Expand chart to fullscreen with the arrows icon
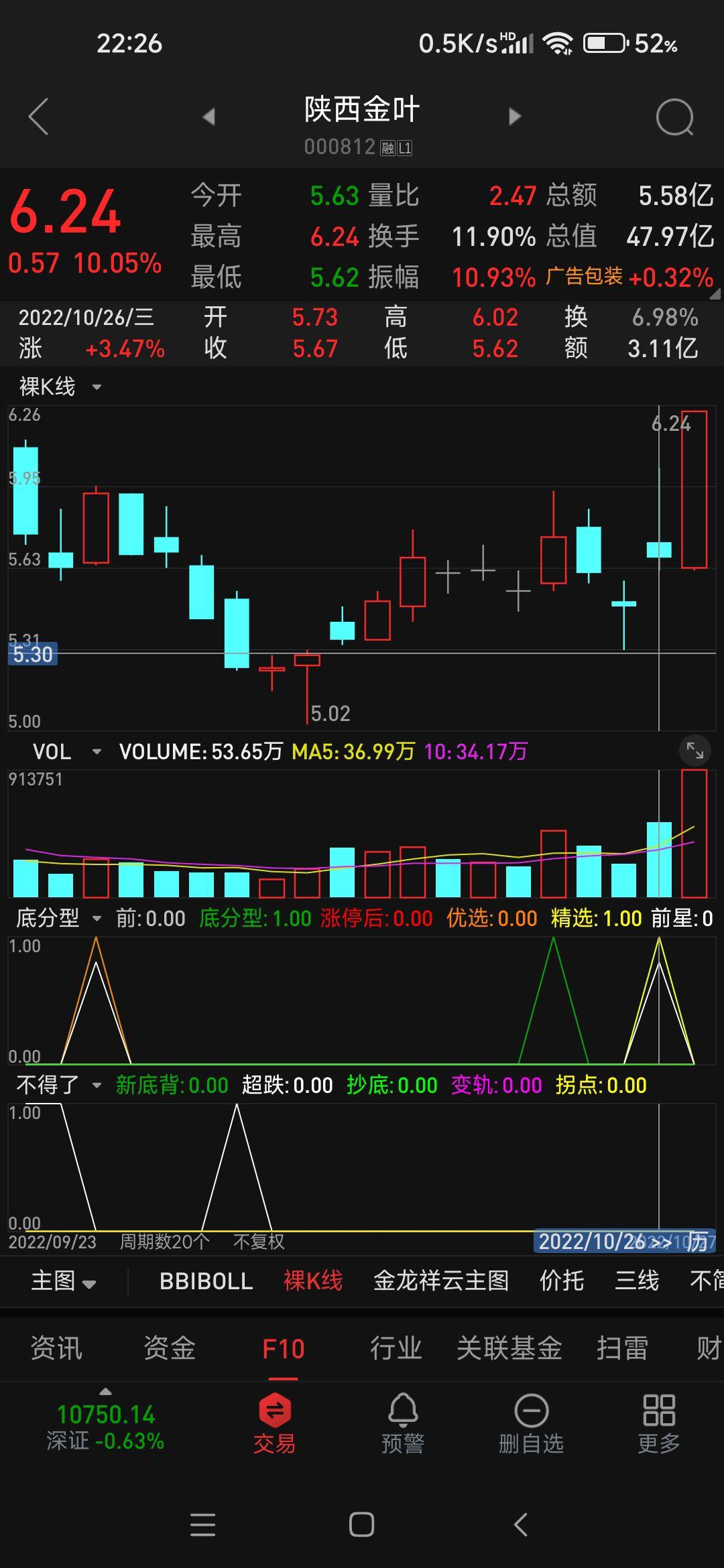This screenshot has width=724, height=1568. tap(695, 751)
